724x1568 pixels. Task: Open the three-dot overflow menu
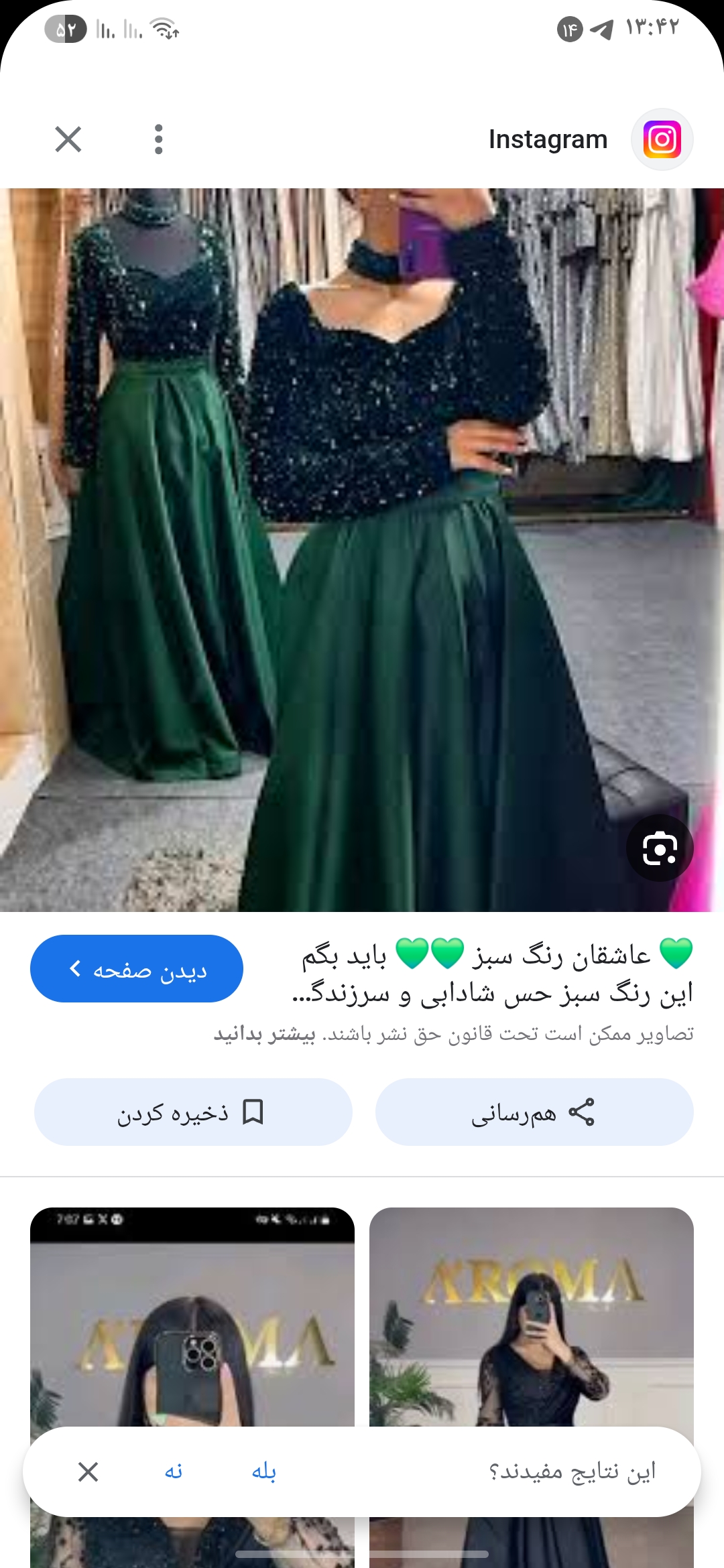tap(158, 139)
